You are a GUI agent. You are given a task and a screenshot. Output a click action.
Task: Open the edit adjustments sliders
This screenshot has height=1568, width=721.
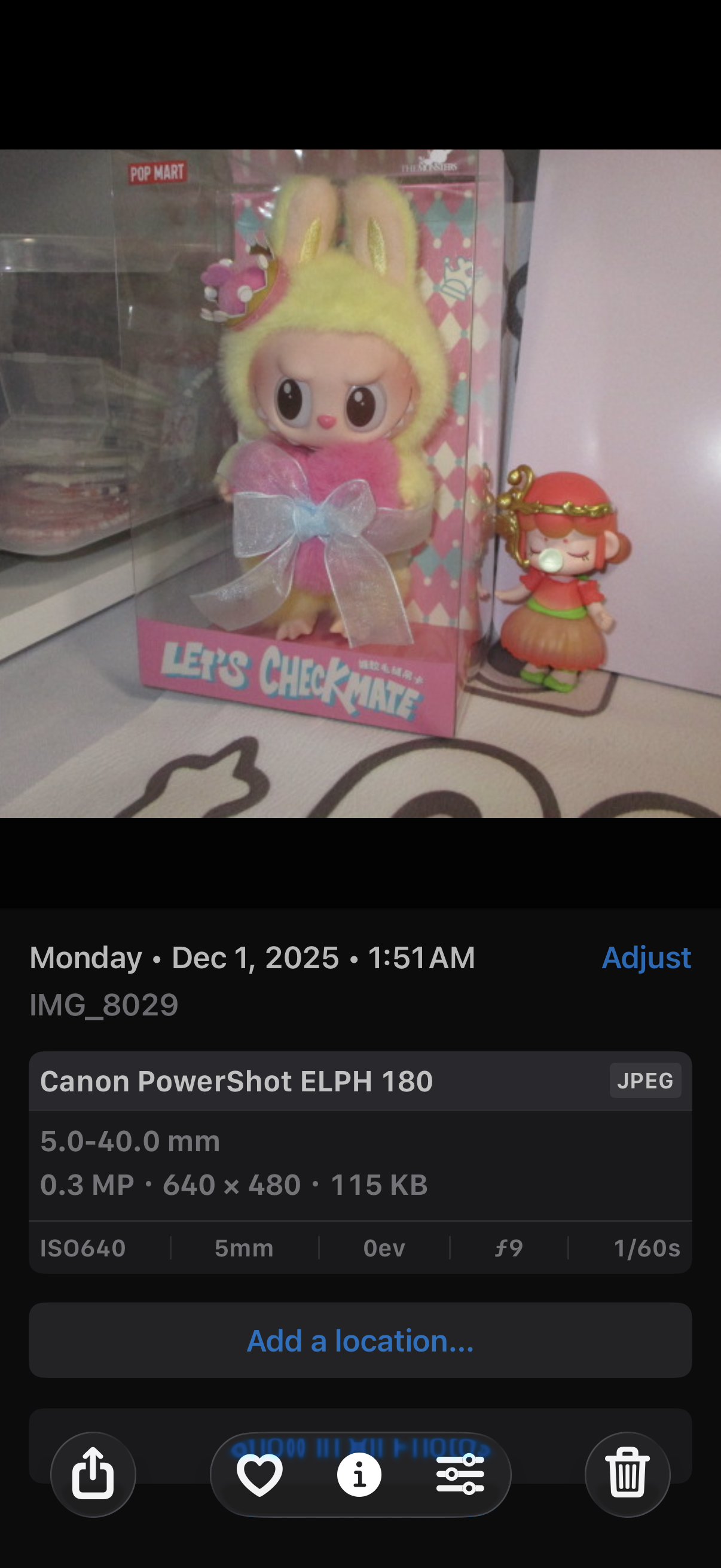(460, 1474)
